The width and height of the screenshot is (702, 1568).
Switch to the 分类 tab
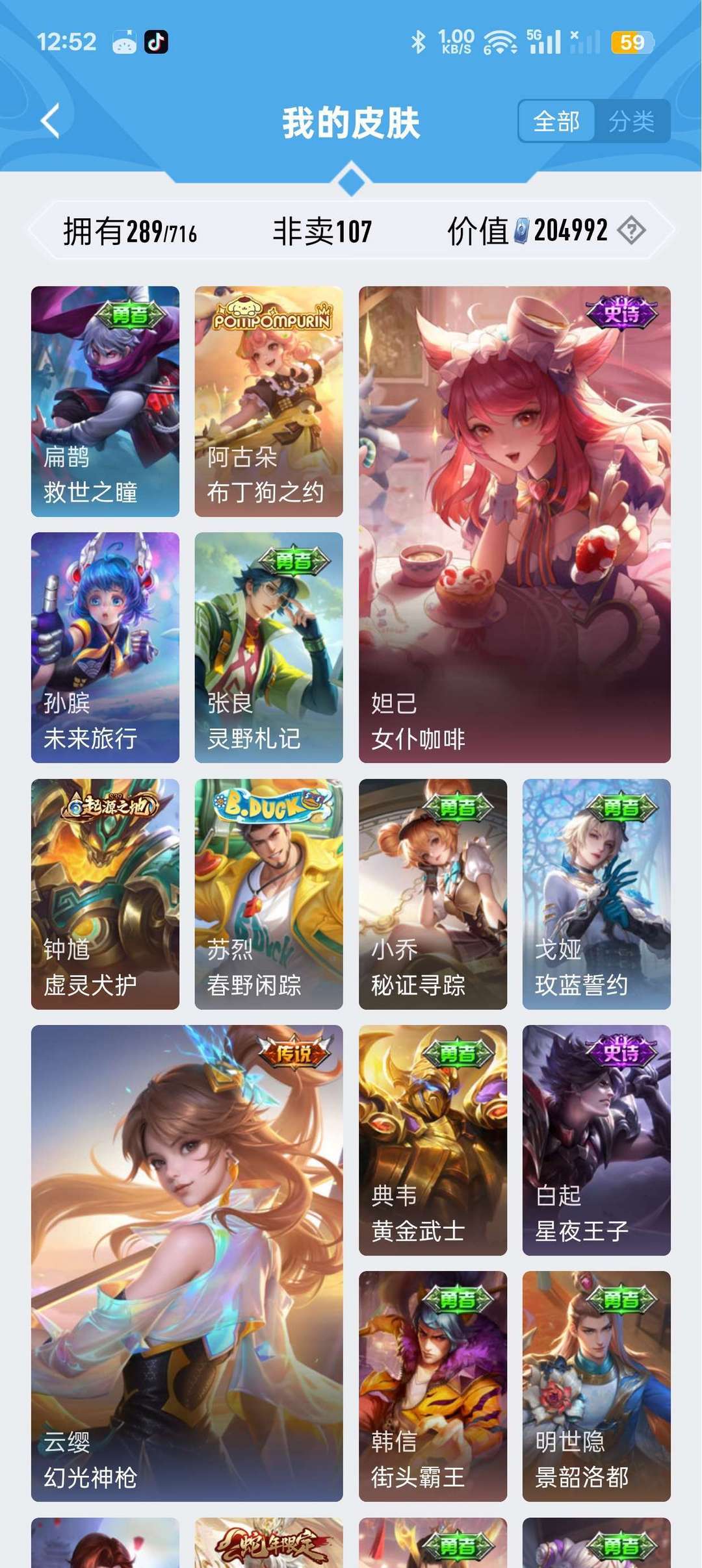tap(631, 121)
